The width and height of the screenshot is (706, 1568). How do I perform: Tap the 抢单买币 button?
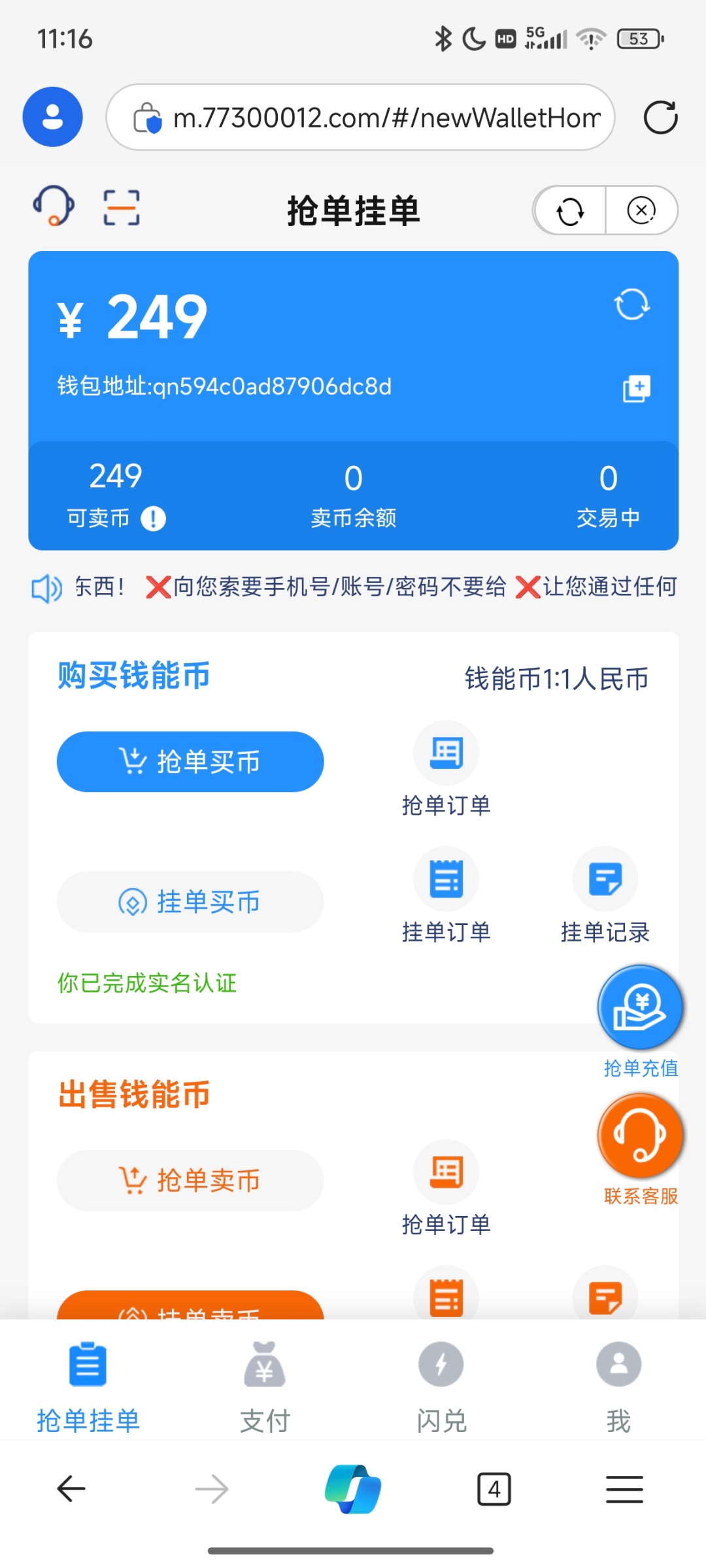190,762
